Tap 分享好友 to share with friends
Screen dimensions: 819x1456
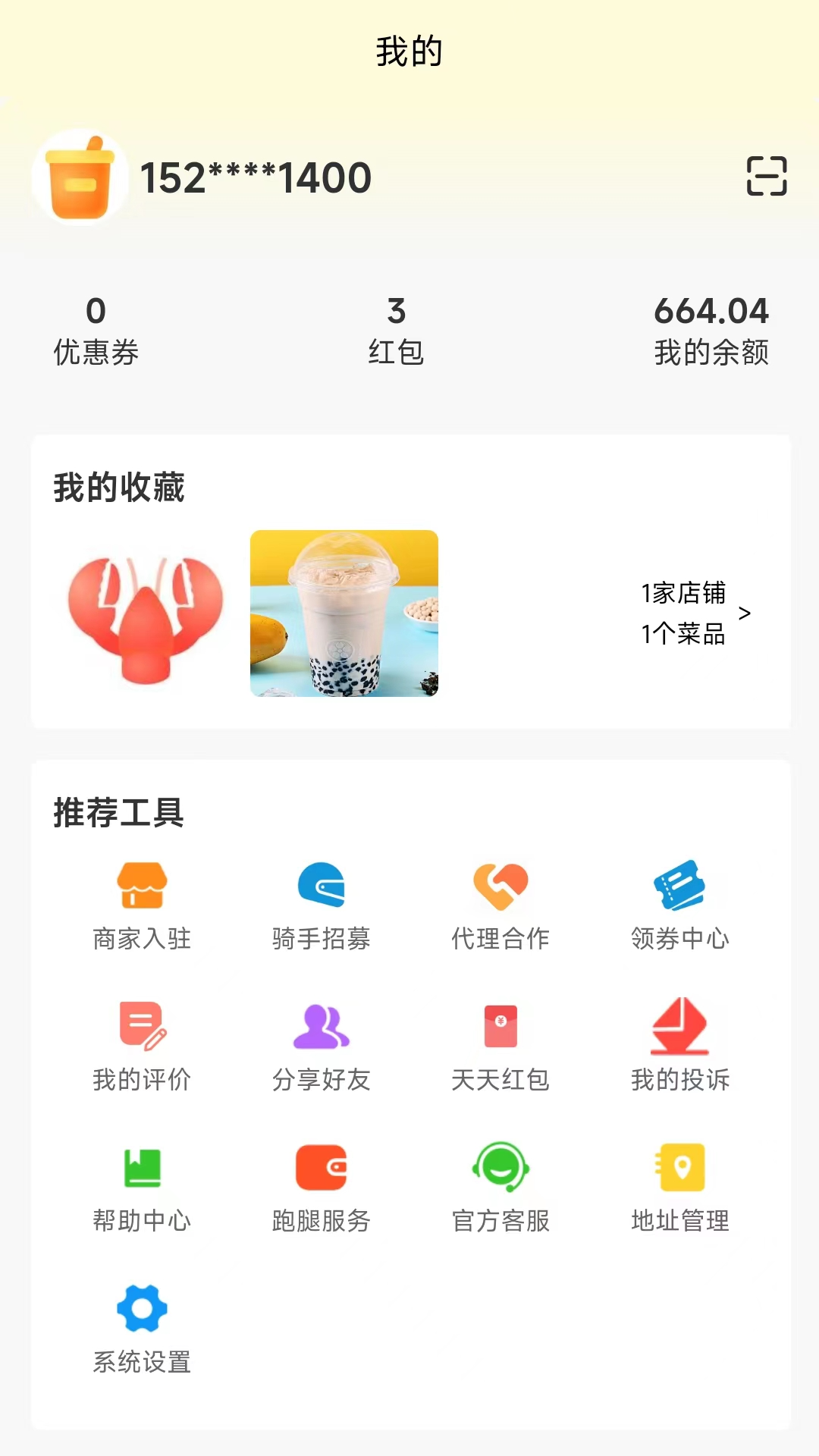(x=322, y=1046)
